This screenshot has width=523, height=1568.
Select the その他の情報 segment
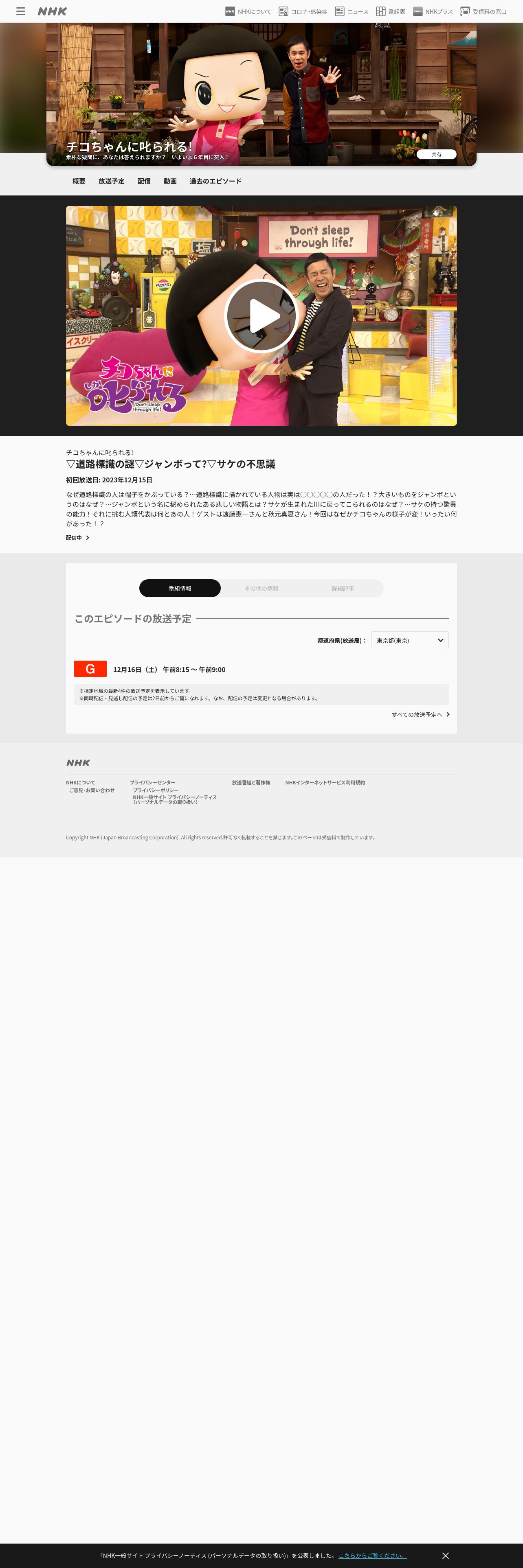[x=261, y=589]
